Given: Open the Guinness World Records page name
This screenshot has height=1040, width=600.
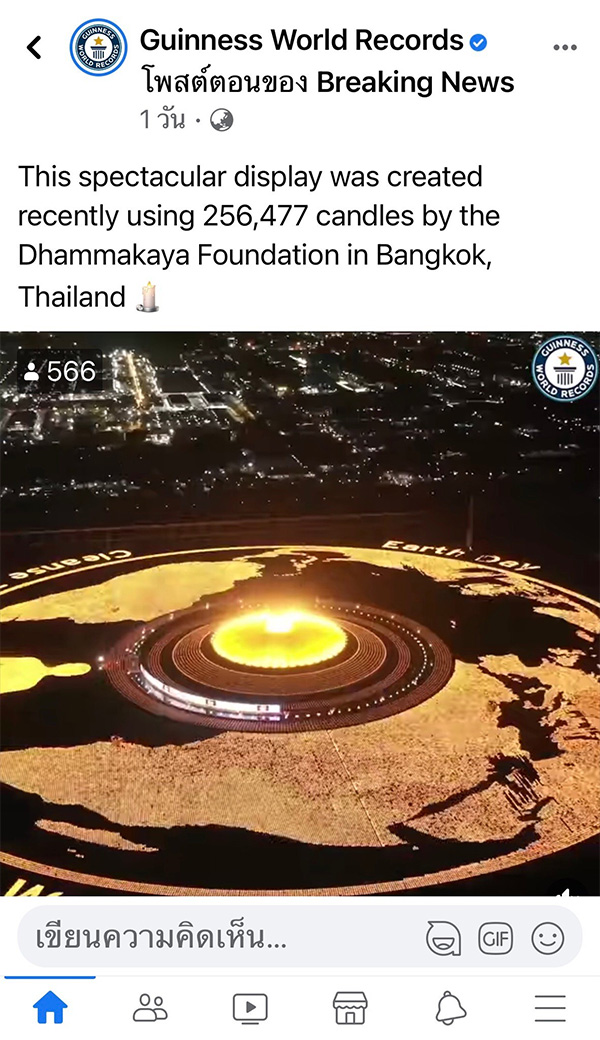Looking at the screenshot, I should click(x=301, y=41).
